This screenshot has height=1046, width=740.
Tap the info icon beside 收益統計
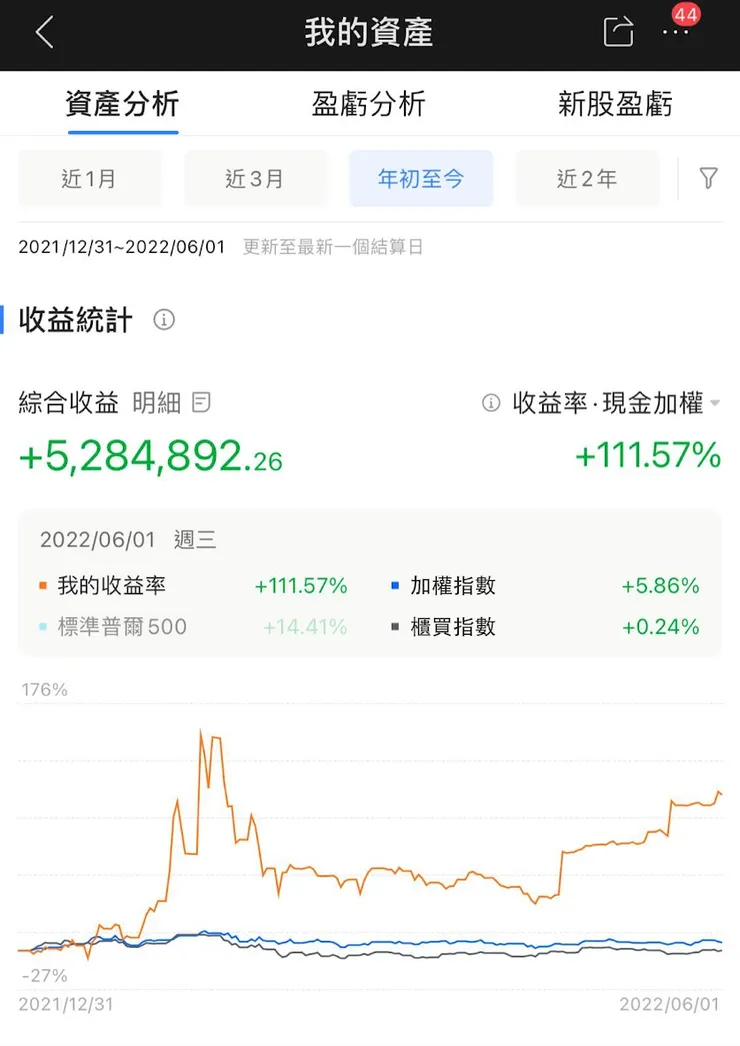pos(162,320)
